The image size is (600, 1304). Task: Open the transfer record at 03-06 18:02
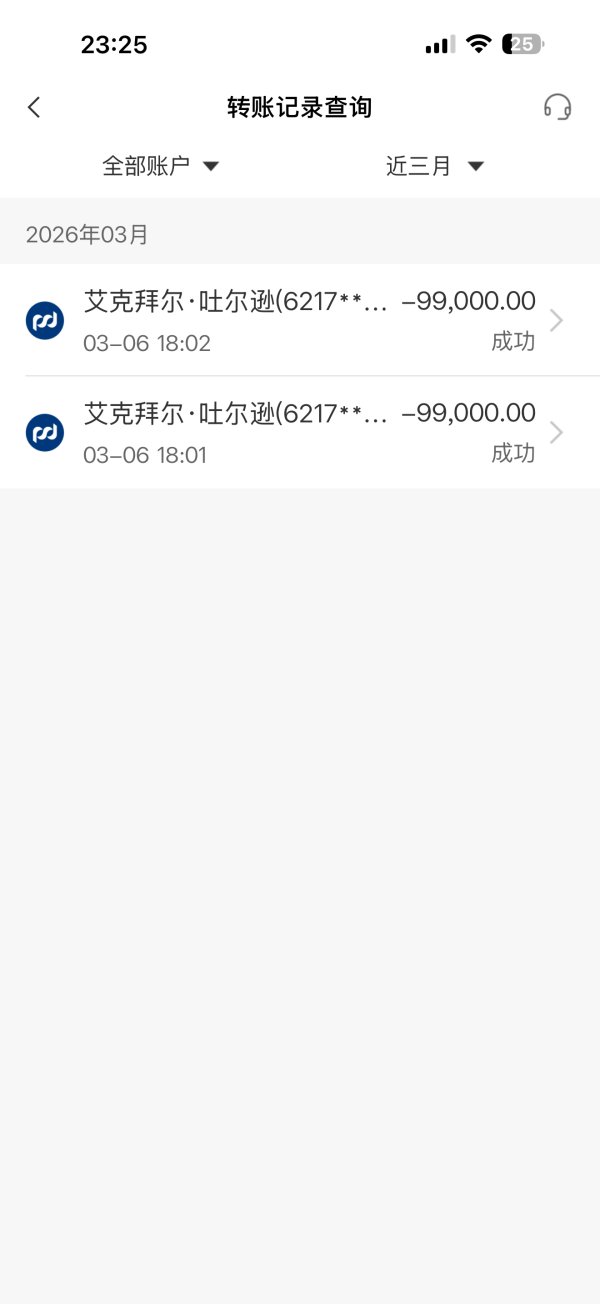click(300, 320)
